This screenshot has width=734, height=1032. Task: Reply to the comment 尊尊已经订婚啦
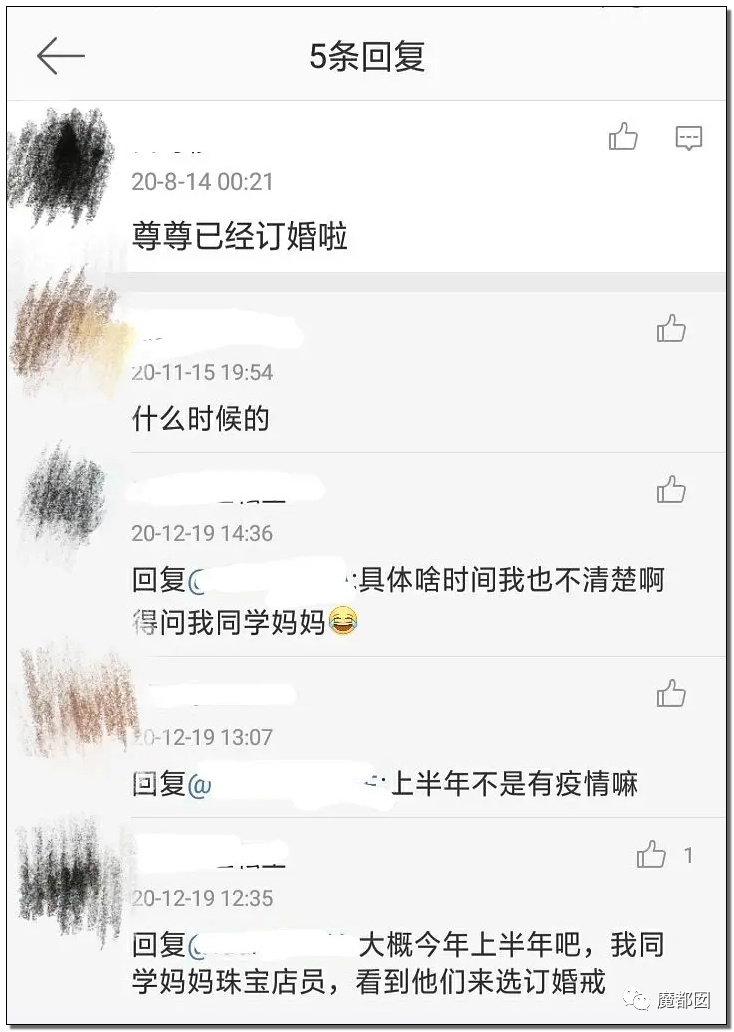(x=688, y=138)
